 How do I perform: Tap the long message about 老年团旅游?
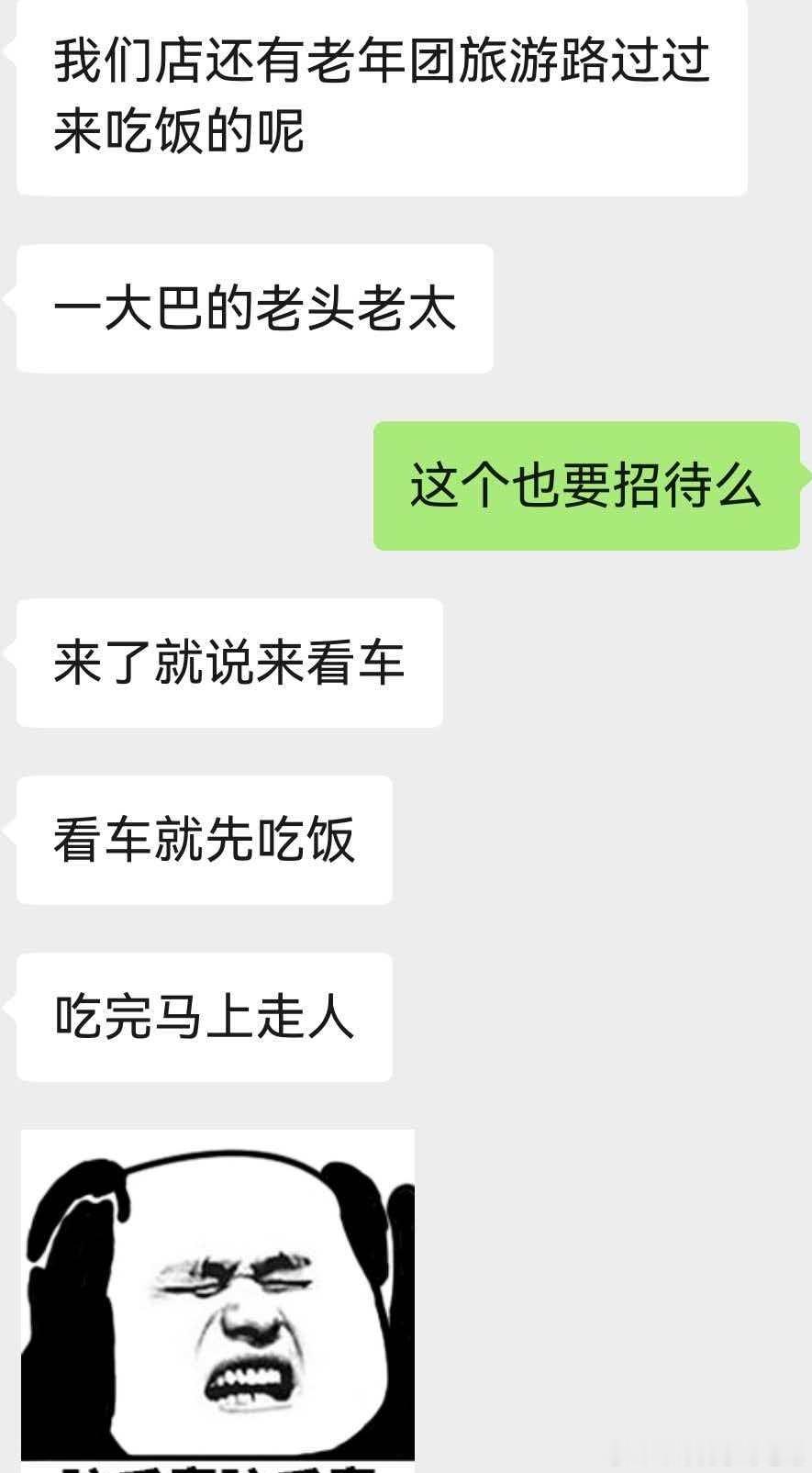[383, 98]
